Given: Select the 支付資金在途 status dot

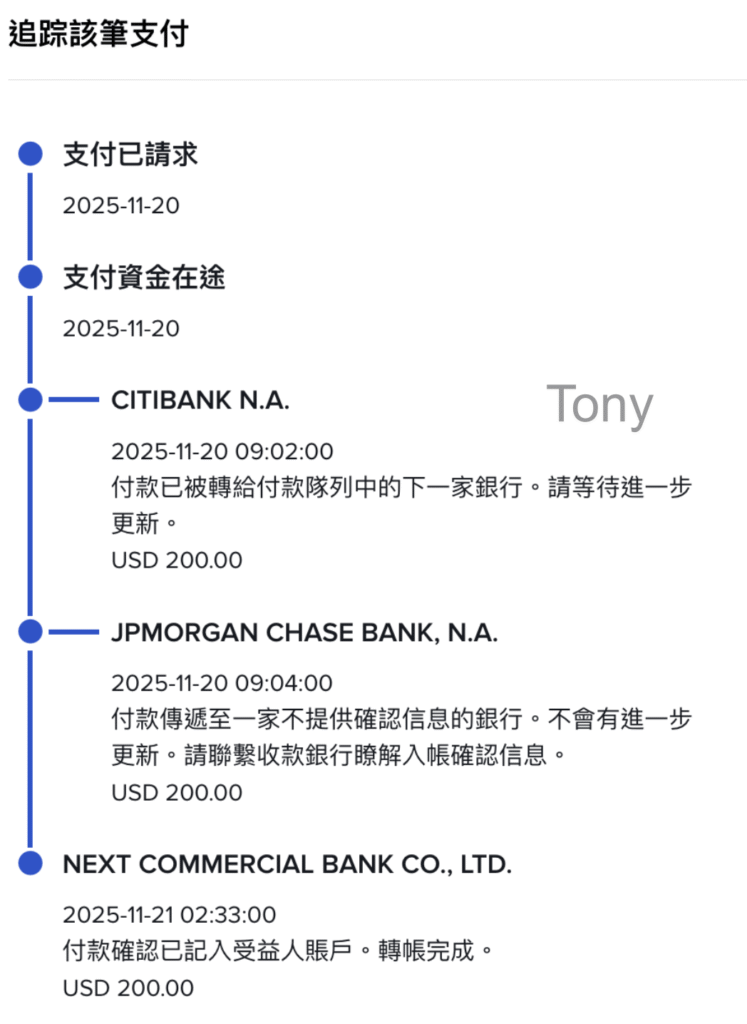Looking at the screenshot, I should [30, 276].
